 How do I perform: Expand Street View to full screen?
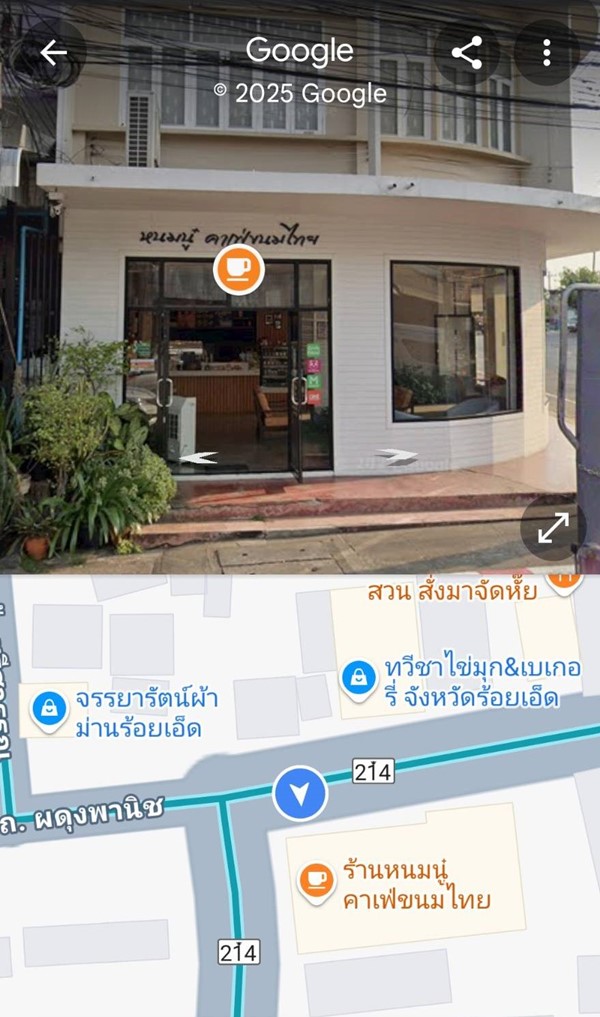553,527
